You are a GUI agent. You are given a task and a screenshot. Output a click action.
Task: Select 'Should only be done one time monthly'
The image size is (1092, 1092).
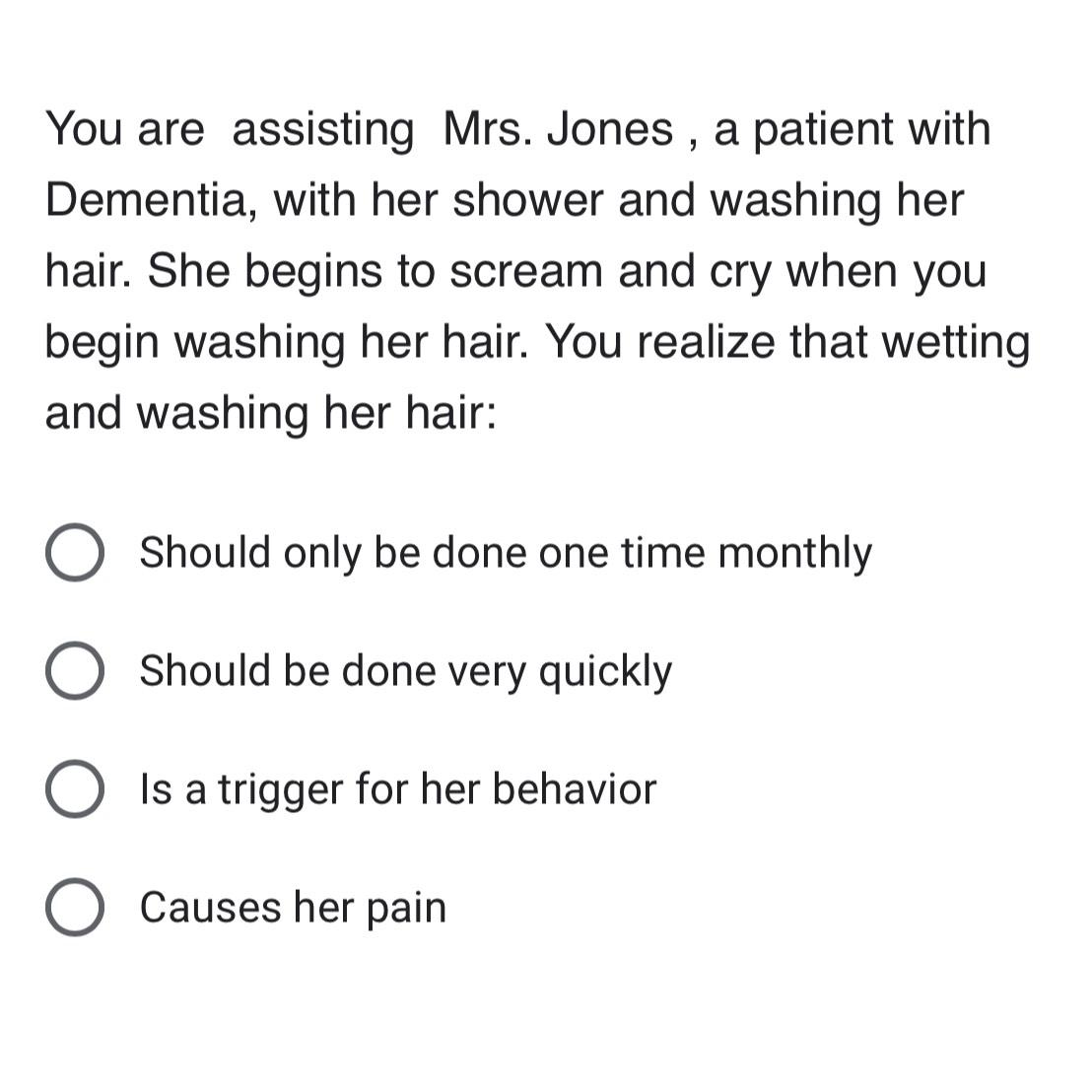point(75,553)
